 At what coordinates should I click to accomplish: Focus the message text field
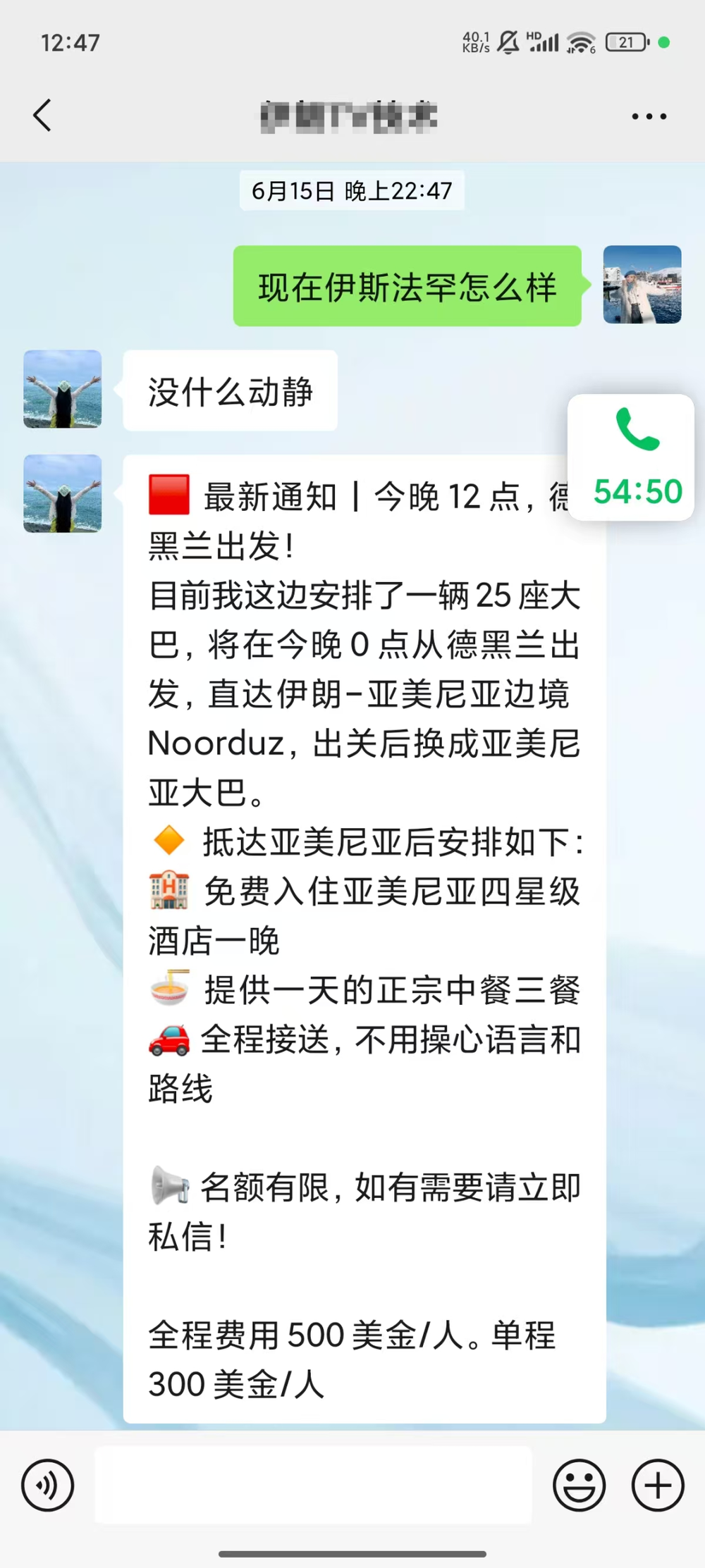point(313,1485)
